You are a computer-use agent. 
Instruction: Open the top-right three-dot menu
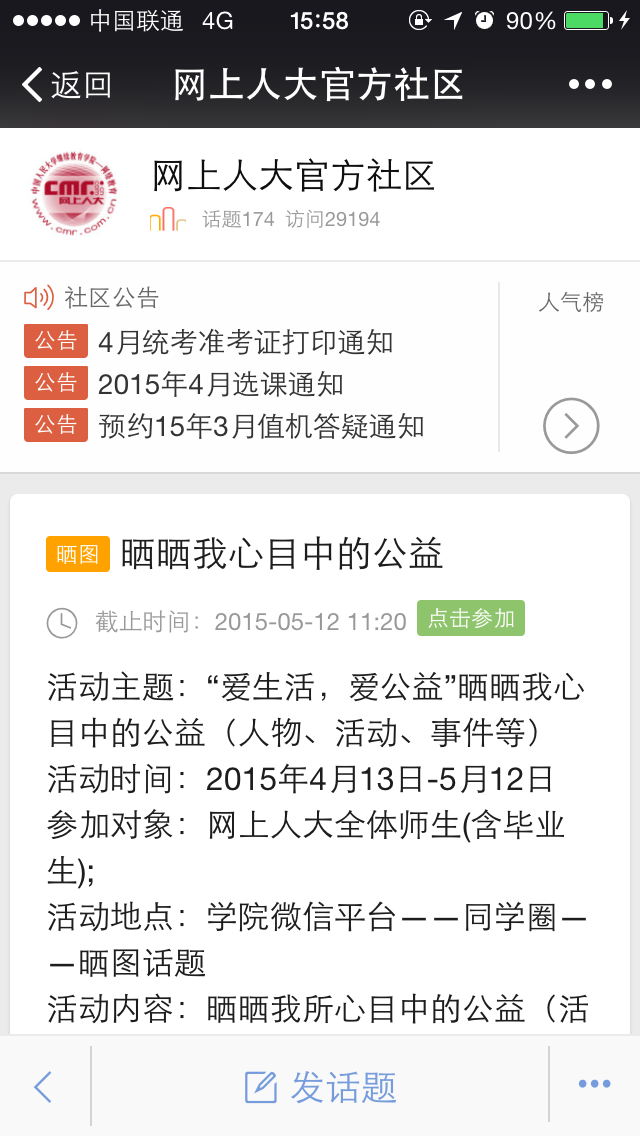click(590, 85)
